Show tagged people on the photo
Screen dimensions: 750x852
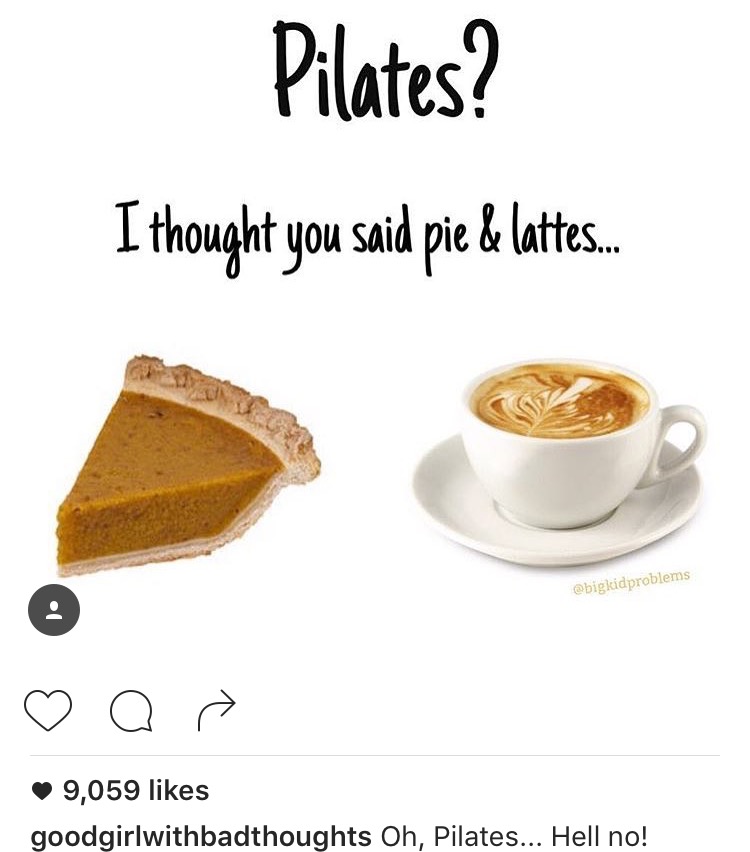pyautogui.click(x=54, y=610)
